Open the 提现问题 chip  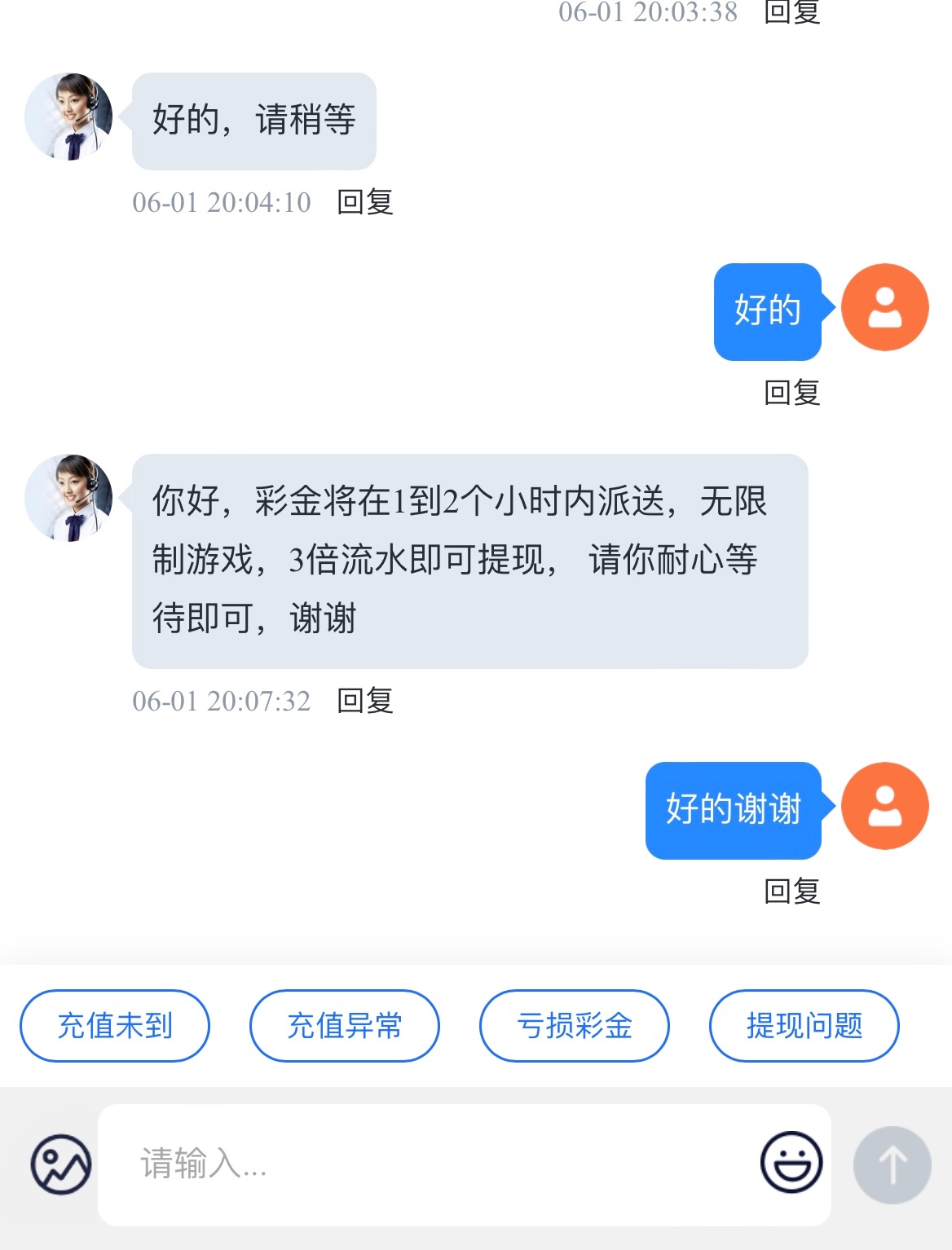(804, 1026)
